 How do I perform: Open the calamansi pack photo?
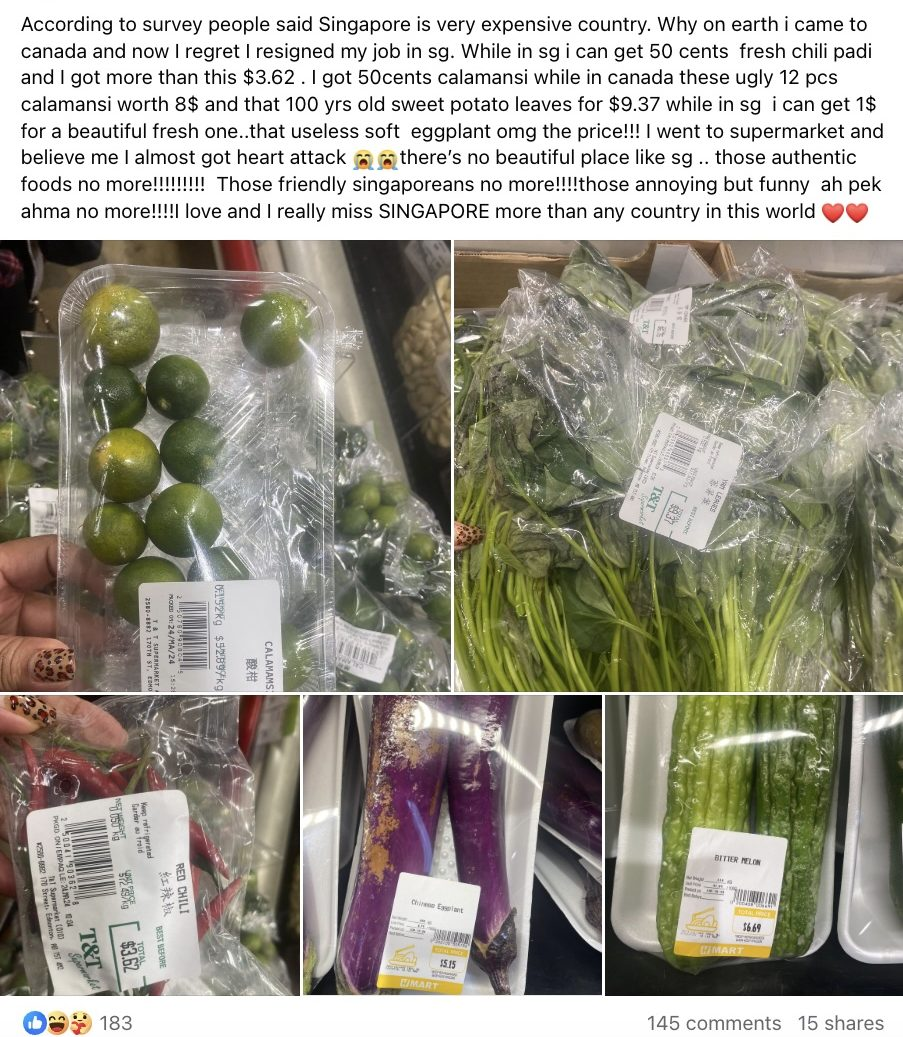tap(225, 465)
